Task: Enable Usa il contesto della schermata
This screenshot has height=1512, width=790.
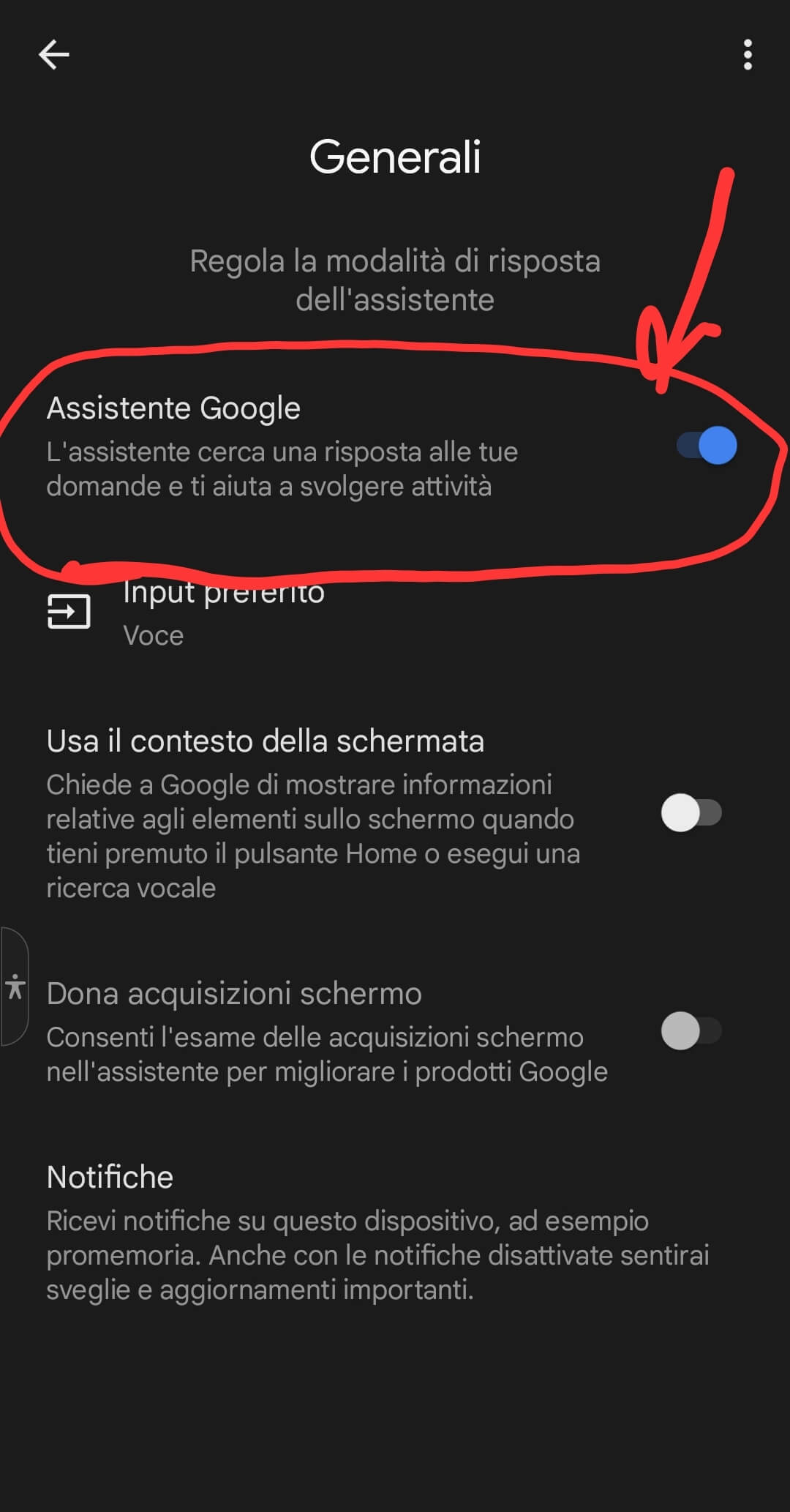Action: coord(691,812)
